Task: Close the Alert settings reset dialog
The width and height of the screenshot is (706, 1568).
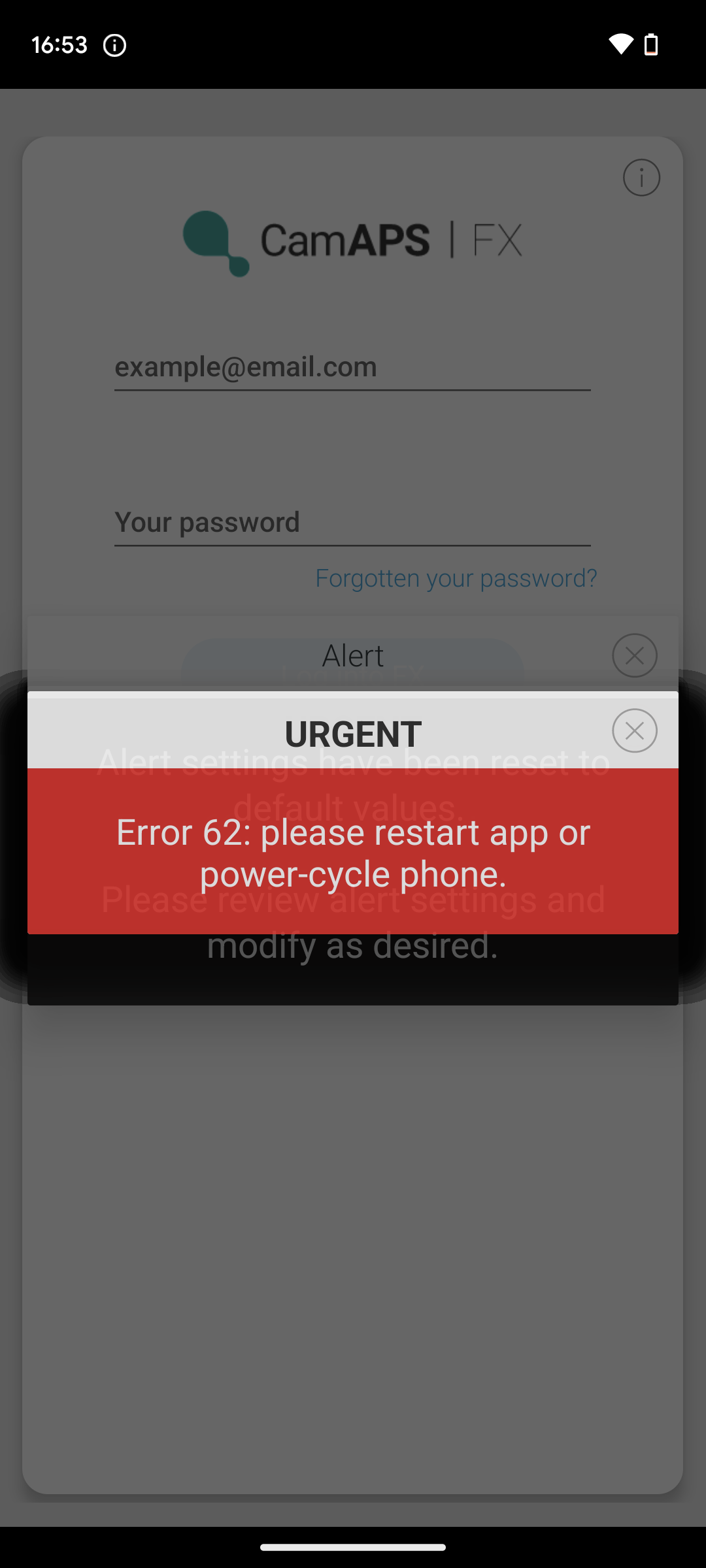Action: tap(634, 655)
